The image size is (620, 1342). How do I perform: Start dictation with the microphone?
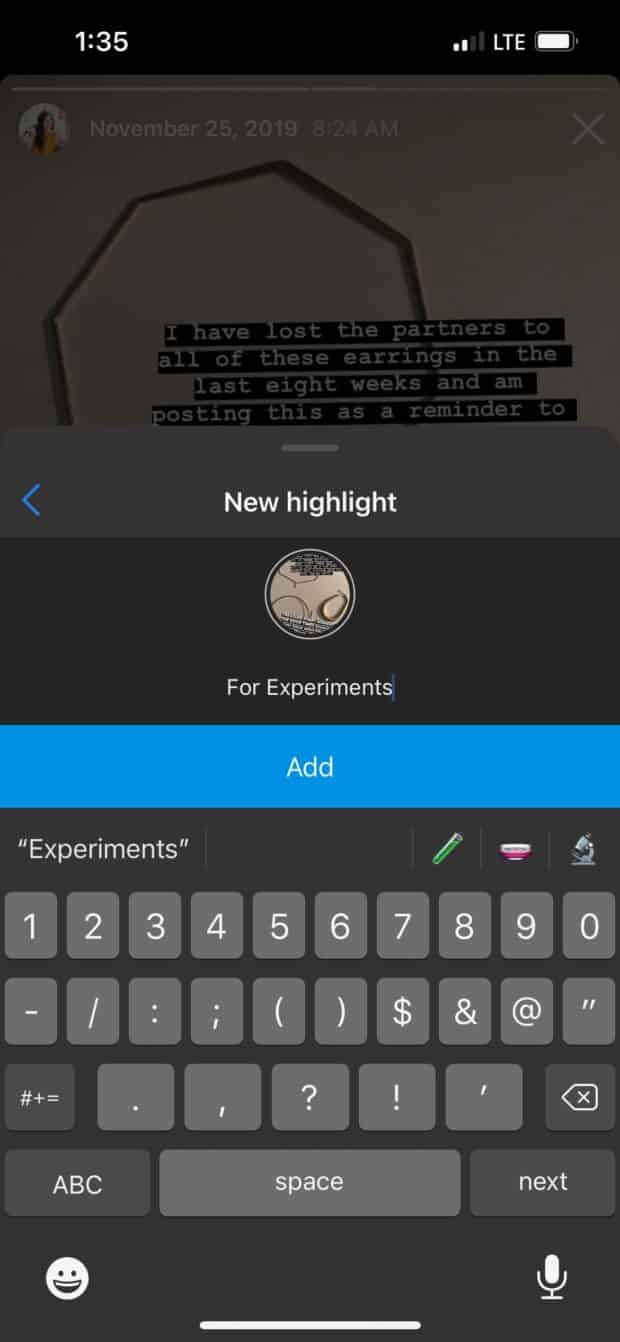point(551,1277)
